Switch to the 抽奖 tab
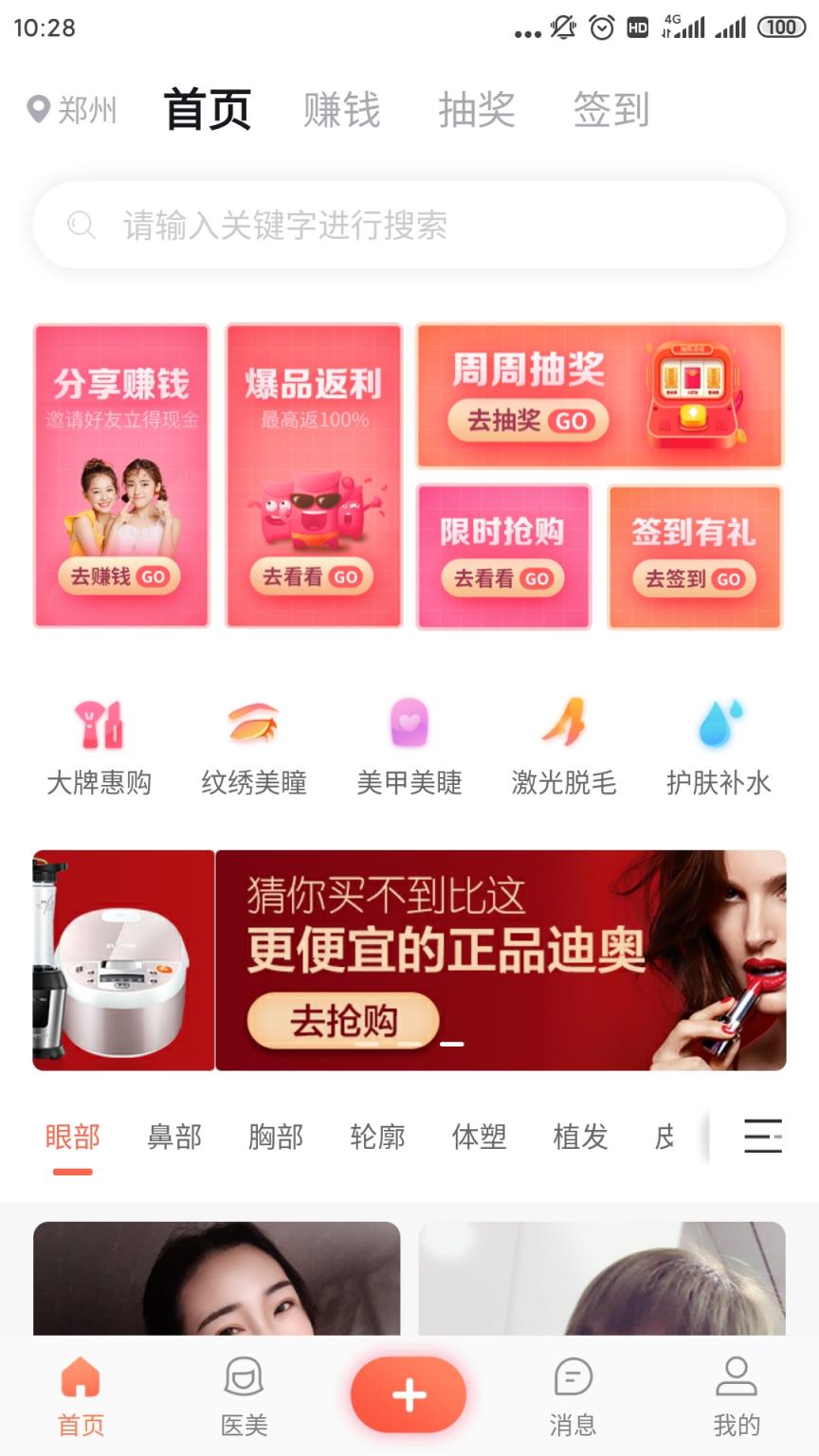This screenshot has height=1456, width=819. (x=478, y=111)
